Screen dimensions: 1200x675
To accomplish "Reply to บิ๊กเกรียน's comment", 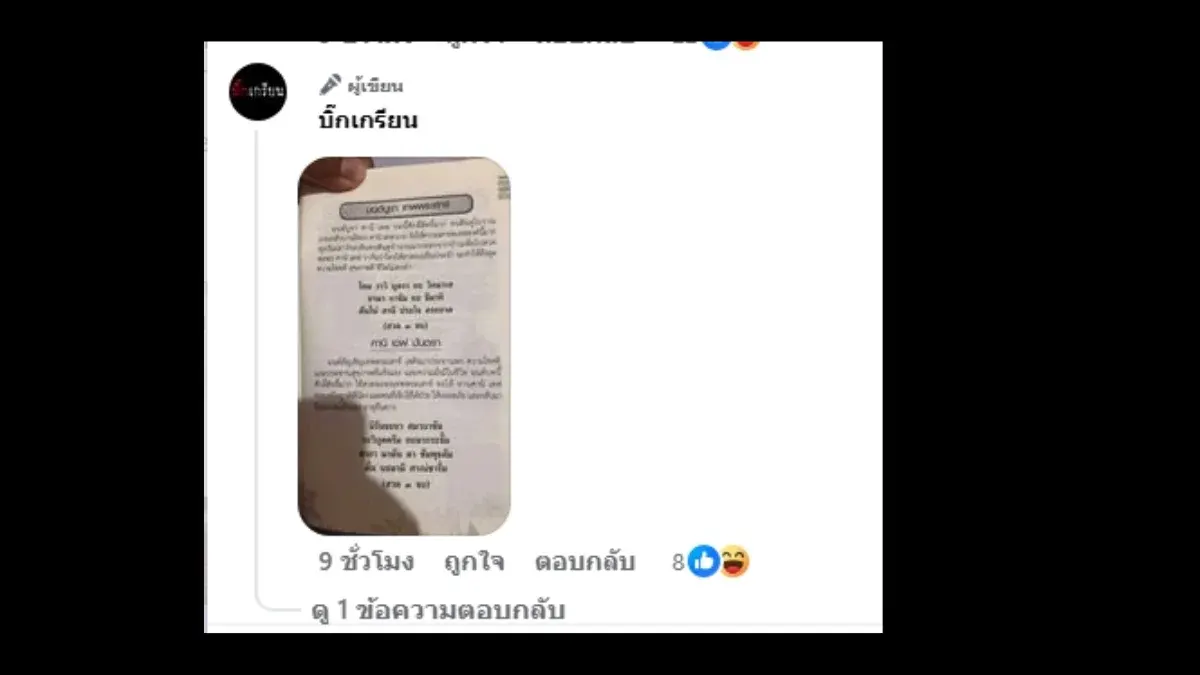I will pos(584,562).
